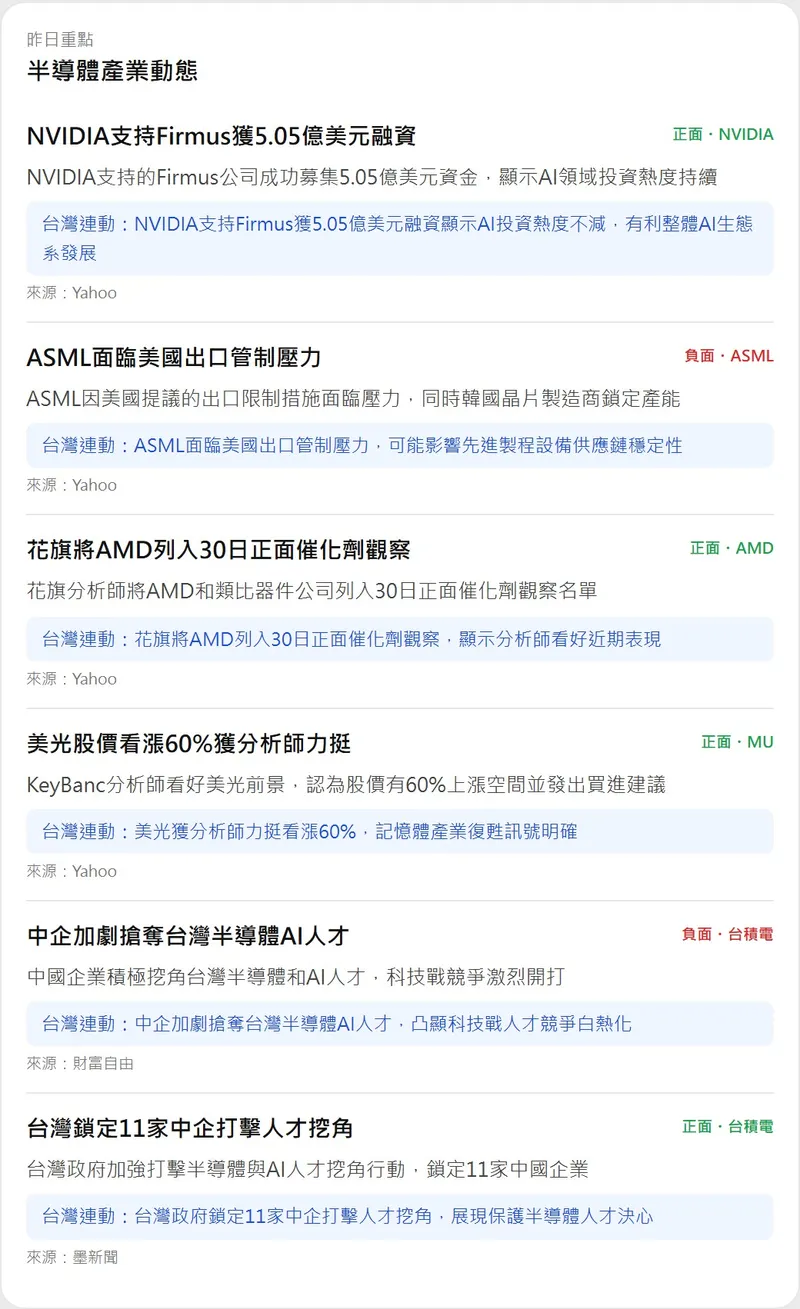
Task: Read the 美光股價看漲60%獲分析師力挺 news
Action: pos(189,744)
